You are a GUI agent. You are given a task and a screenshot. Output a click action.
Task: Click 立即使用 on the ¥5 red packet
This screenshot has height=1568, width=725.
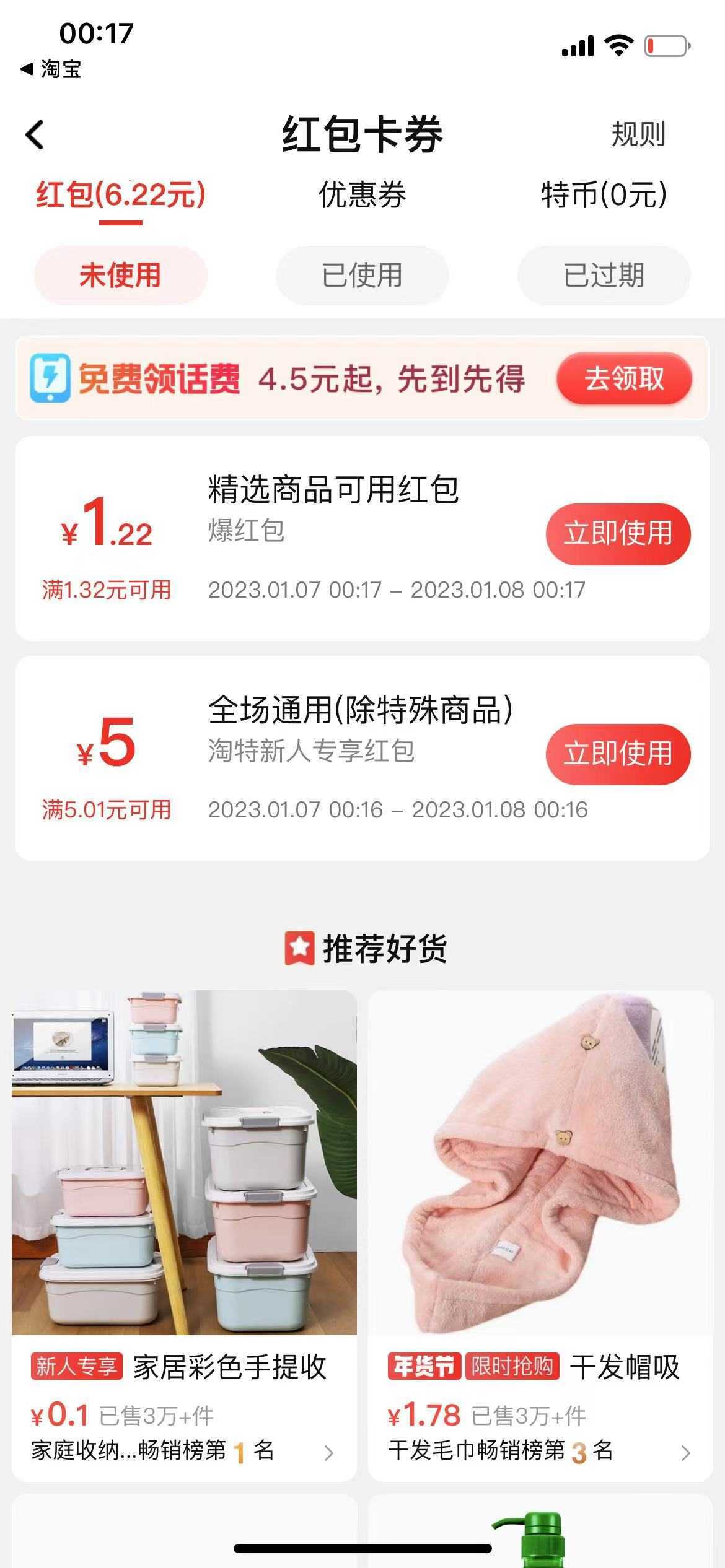click(x=620, y=756)
